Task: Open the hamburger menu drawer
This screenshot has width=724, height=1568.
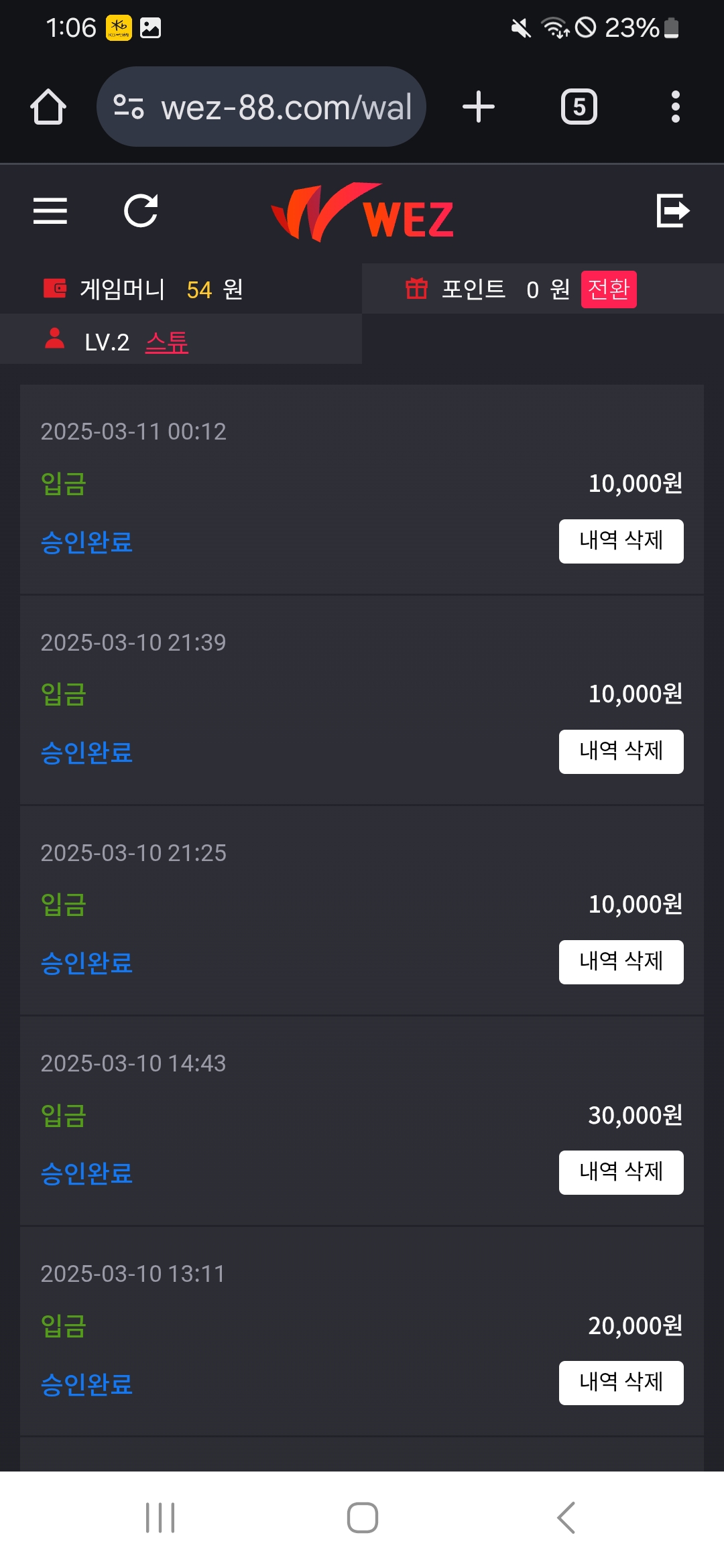Action: [x=50, y=211]
